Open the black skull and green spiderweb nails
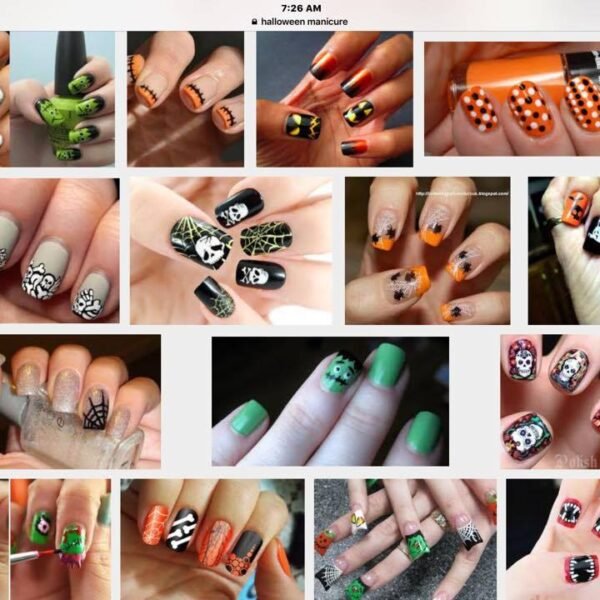Viewport: 600px width, 600px height. click(231, 250)
